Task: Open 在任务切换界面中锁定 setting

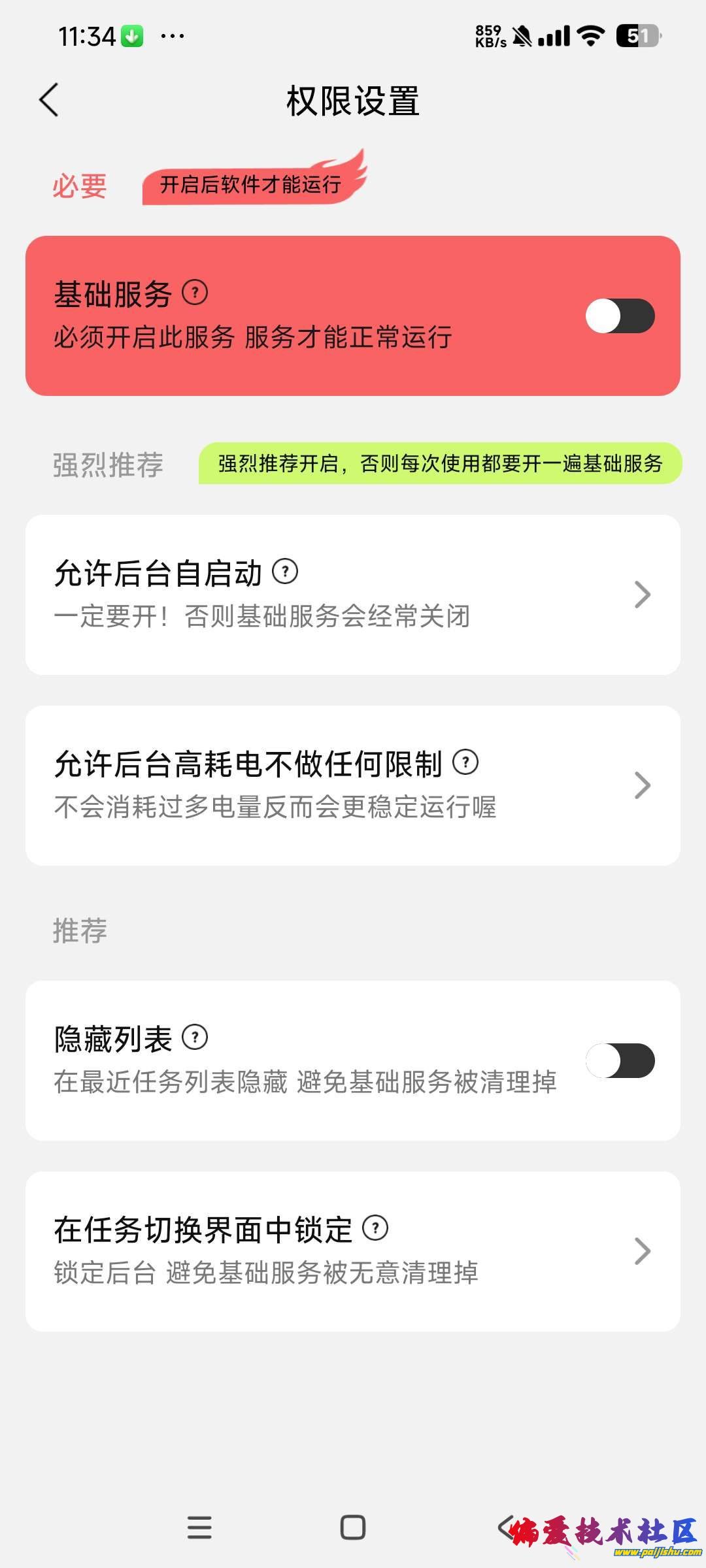Action: pos(353,1251)
